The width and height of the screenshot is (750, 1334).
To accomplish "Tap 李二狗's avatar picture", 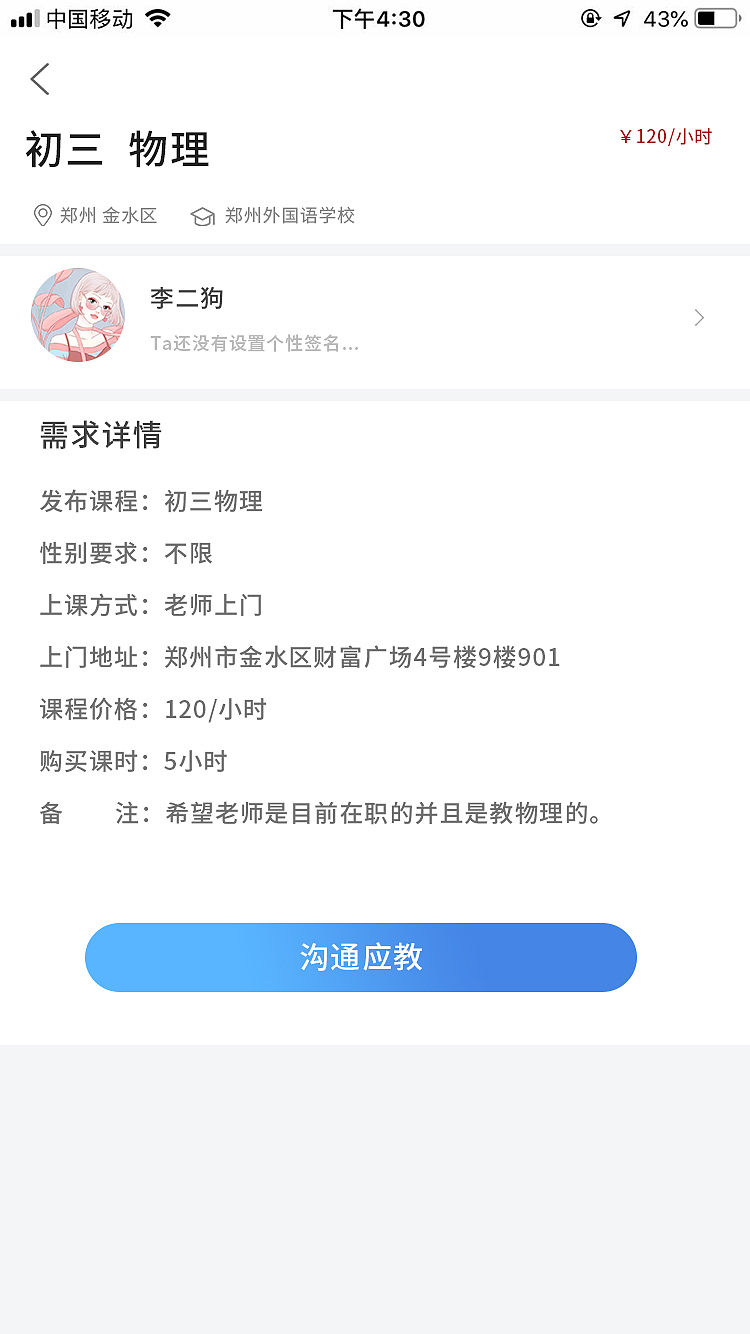I will click(x=78, y=315).
